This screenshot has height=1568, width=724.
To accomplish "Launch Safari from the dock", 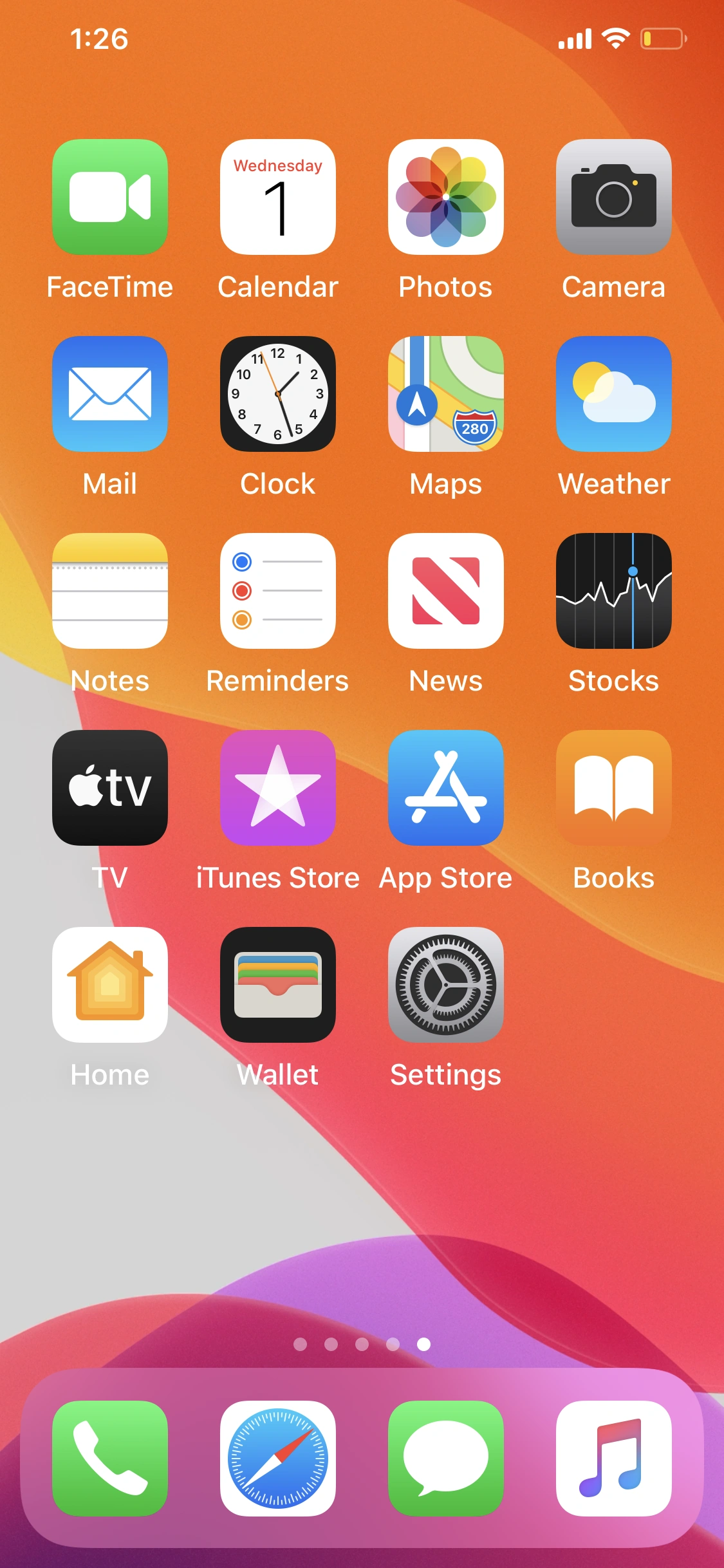I will click(278, 1459).
